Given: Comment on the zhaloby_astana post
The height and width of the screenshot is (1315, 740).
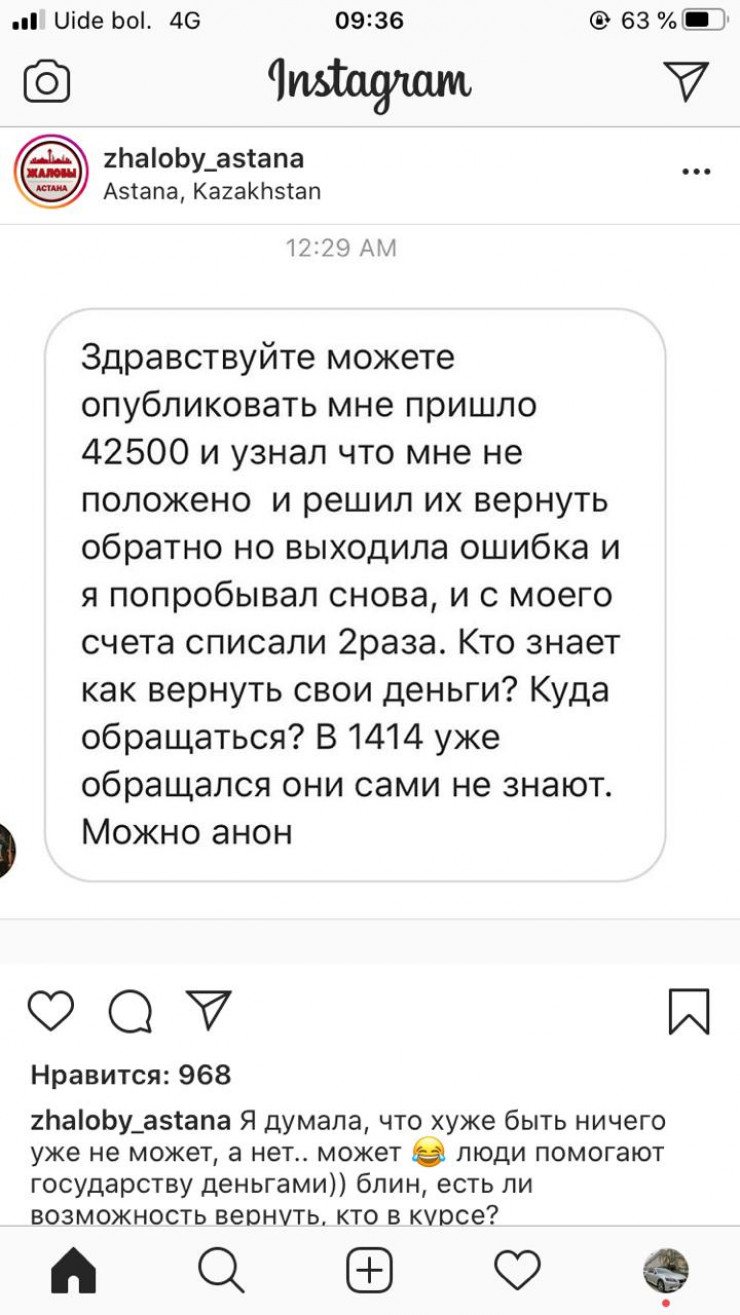Looking at the screenshot, I should pos(130,1011).
